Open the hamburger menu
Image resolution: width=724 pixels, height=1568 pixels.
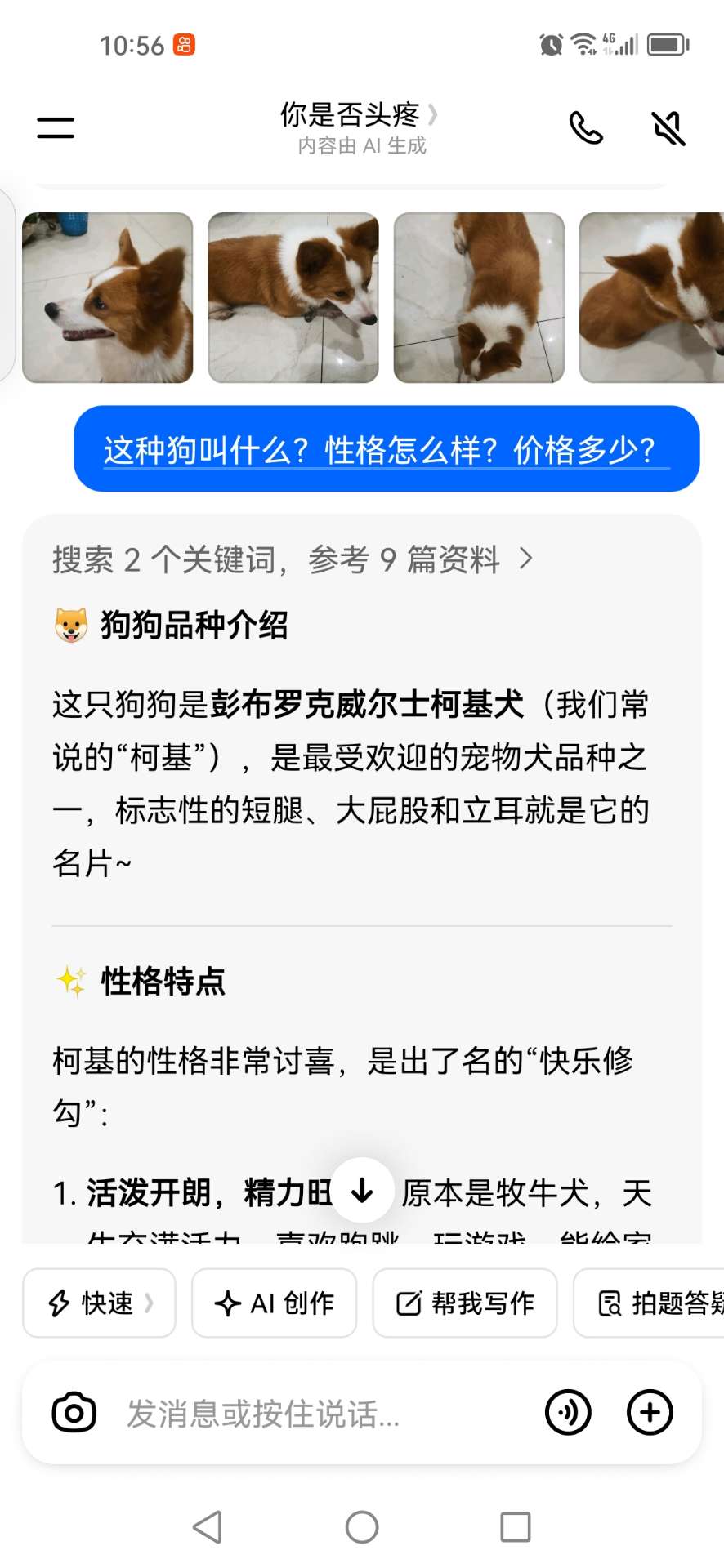pyautogui.click(x=56, y=127)
